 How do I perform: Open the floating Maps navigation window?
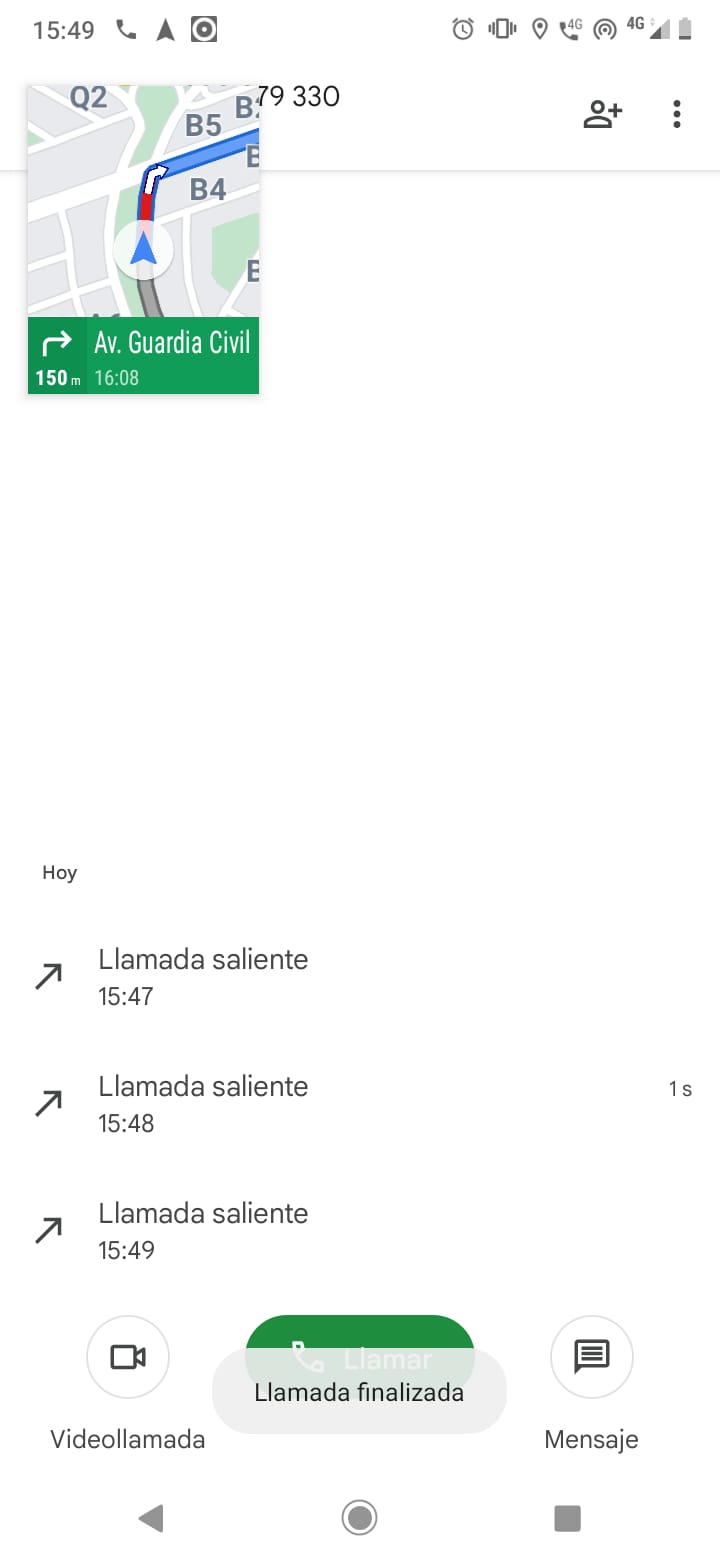pos(143,240)
